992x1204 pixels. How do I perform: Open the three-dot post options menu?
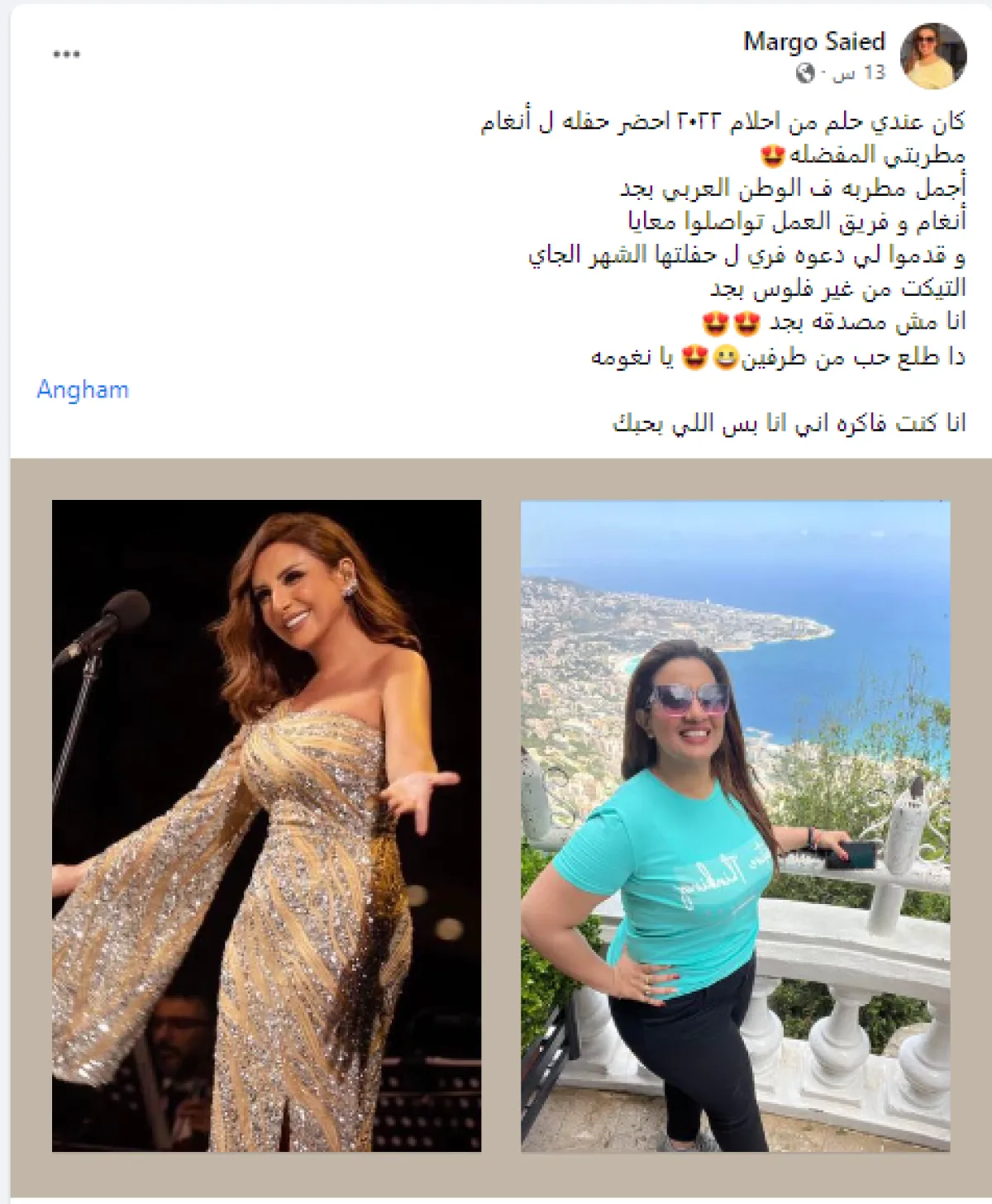point(66,55)
